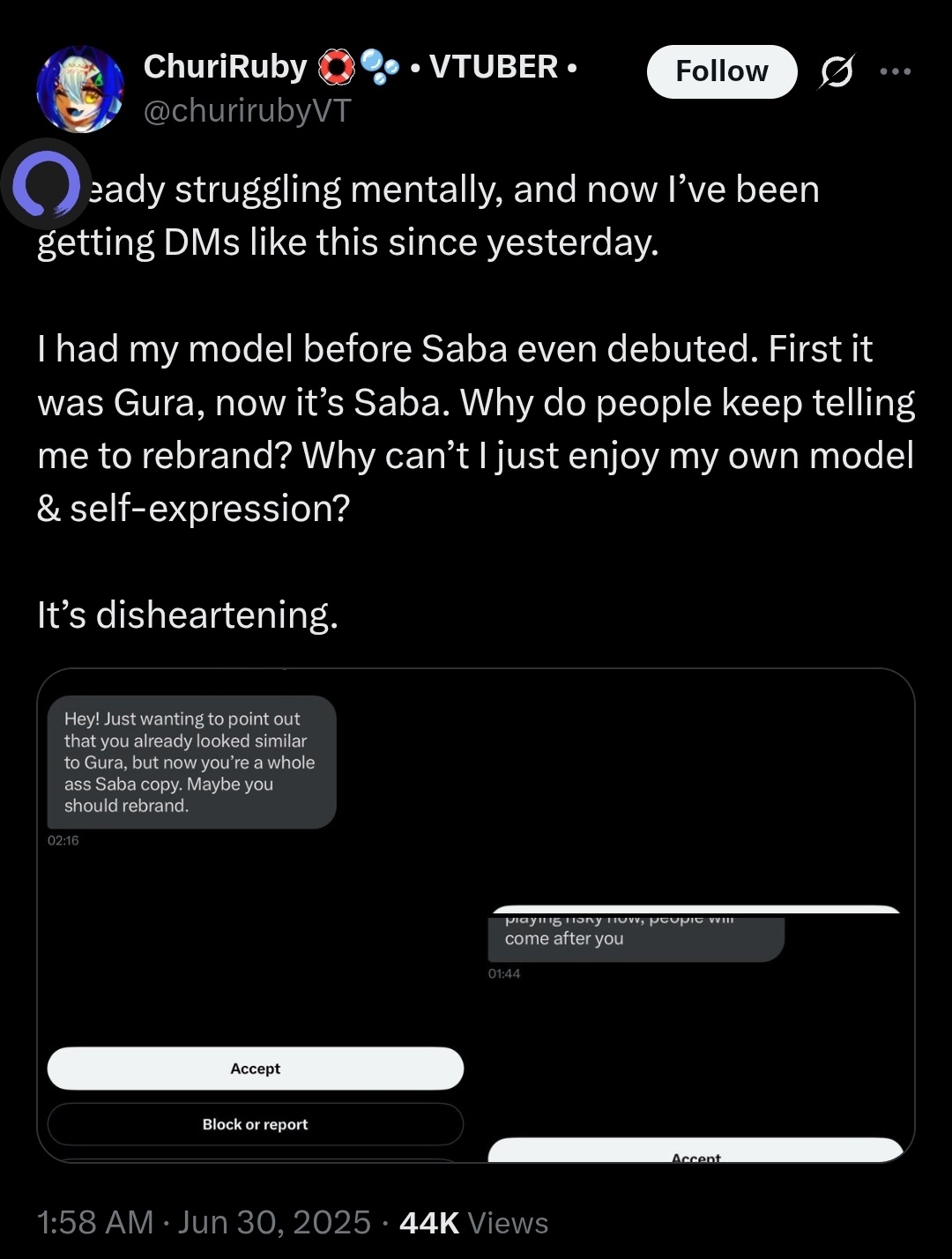Open the post's overflow menu
The image size is (952, 1259).
(895, 71)
